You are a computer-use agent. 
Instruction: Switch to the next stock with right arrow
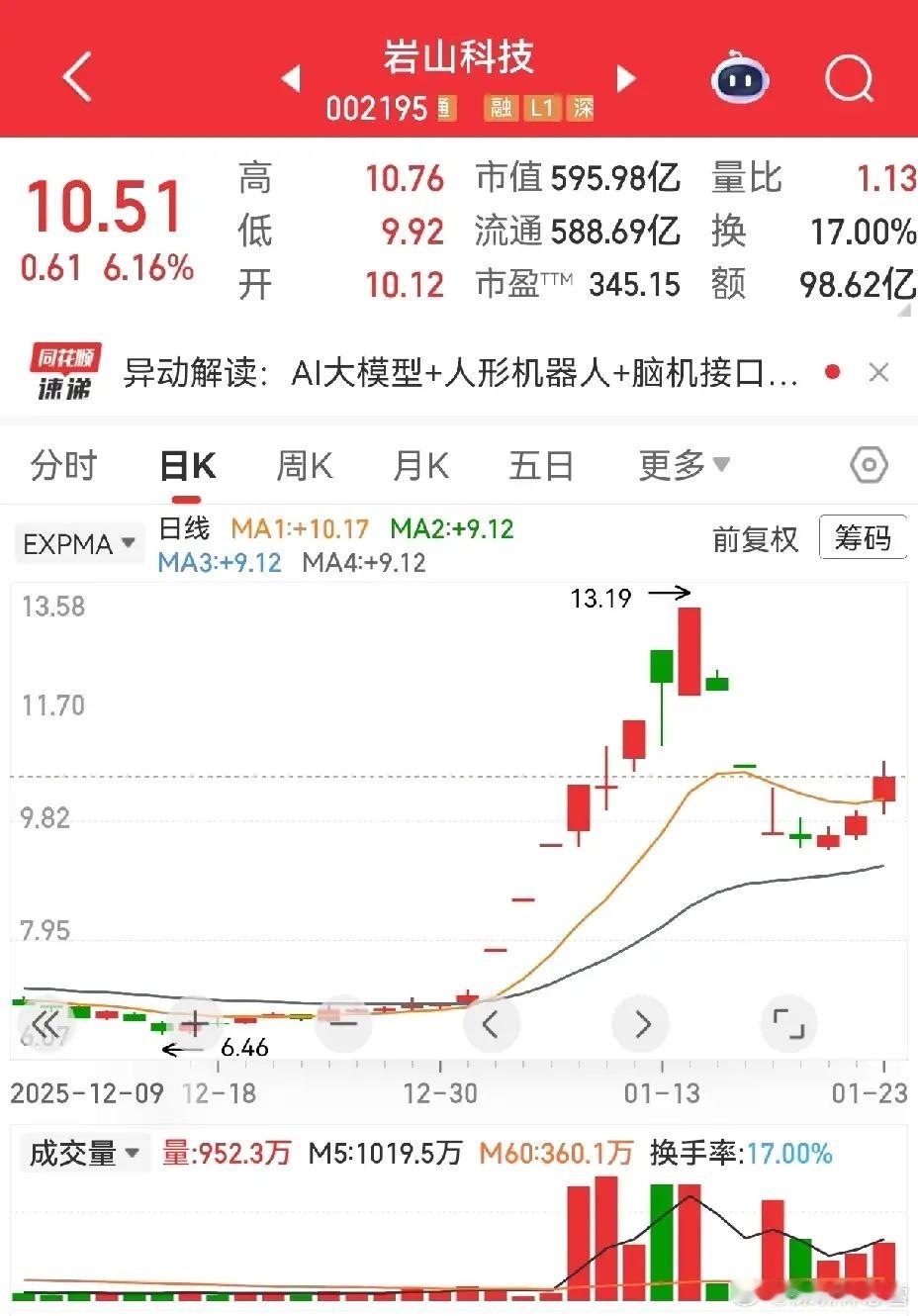[626, 78]
